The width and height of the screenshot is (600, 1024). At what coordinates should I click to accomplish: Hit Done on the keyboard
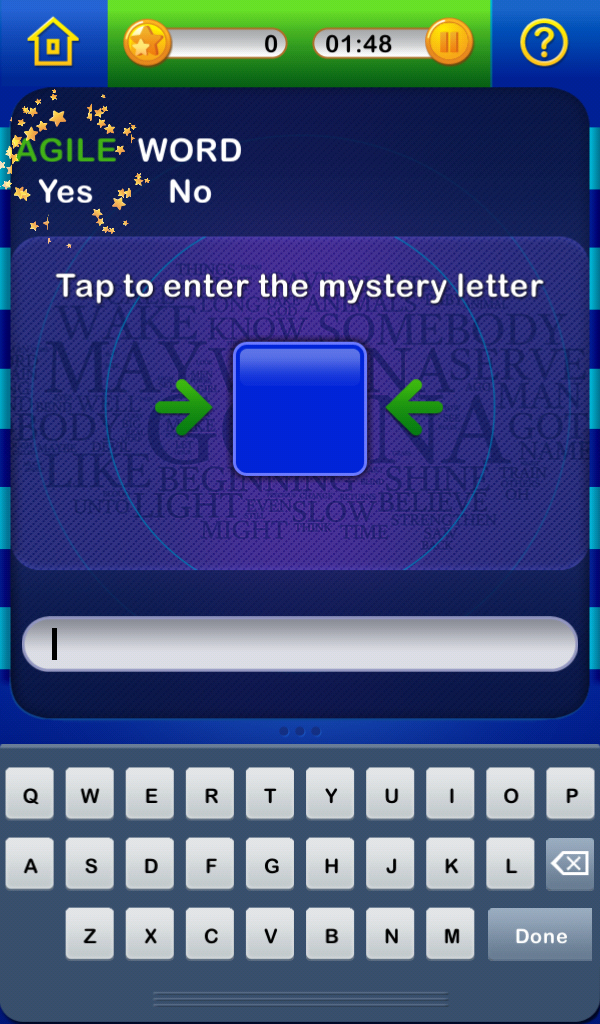(540, 935)
